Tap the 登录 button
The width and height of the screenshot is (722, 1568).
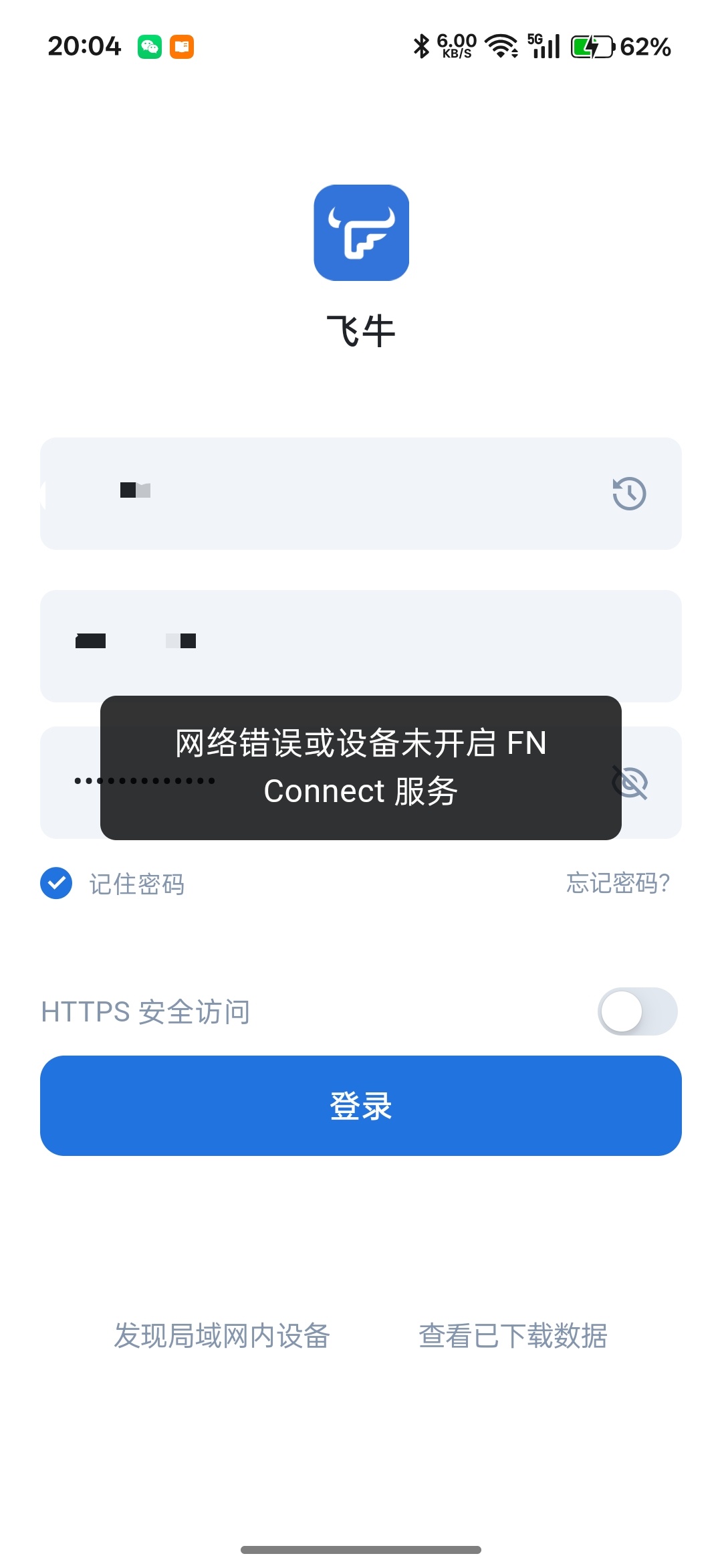pyautogui.click(x=361, y=1105)
